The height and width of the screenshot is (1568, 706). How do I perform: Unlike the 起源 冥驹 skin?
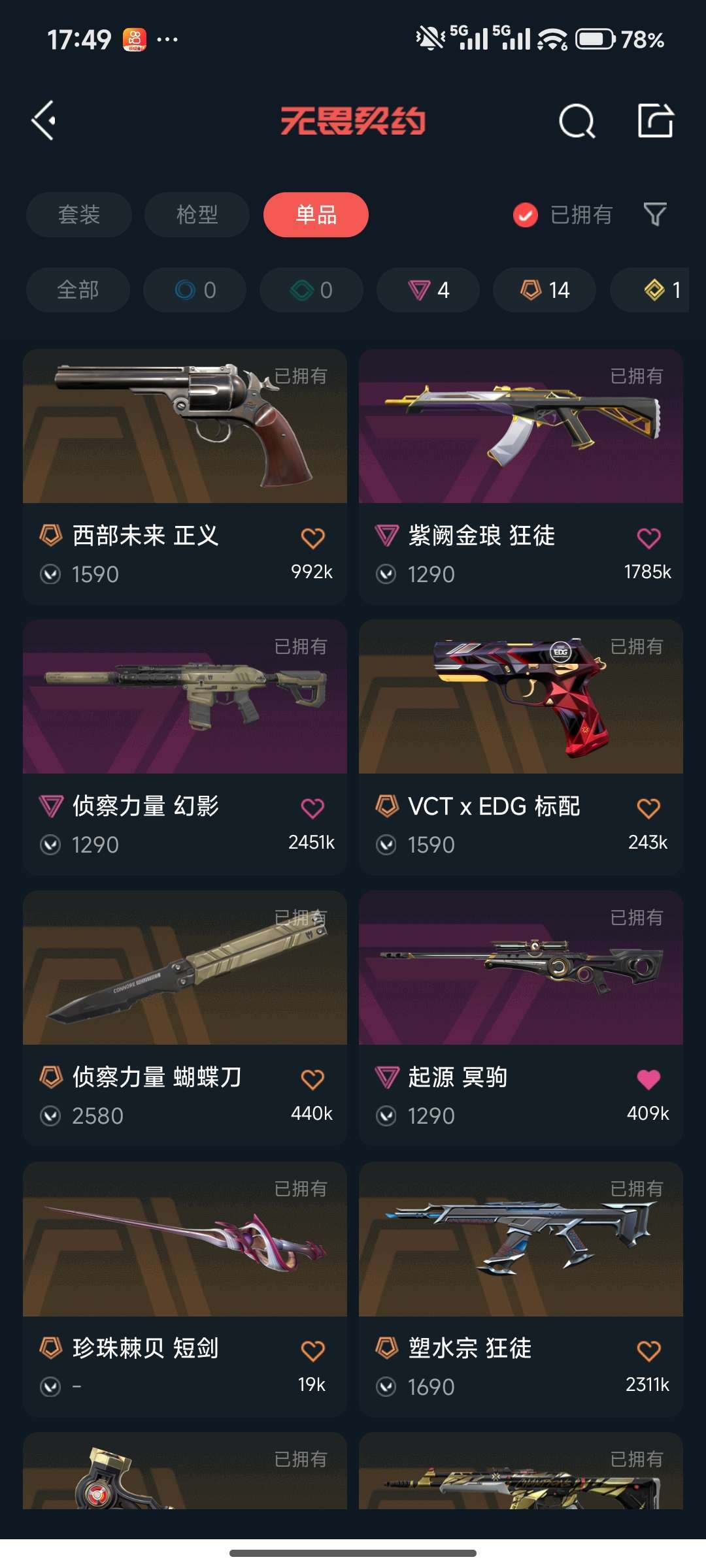tap(648, 1079)
